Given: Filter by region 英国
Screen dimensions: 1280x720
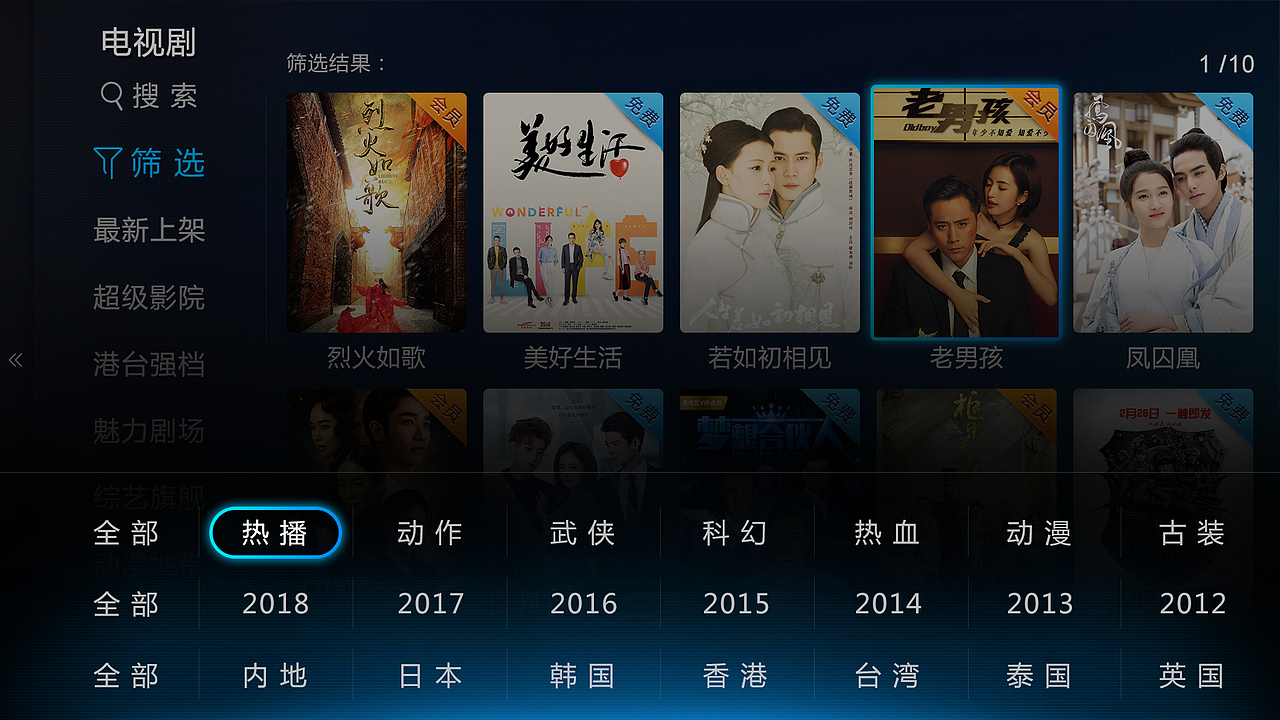Looking at the screenshot, I should (1192, 676).
